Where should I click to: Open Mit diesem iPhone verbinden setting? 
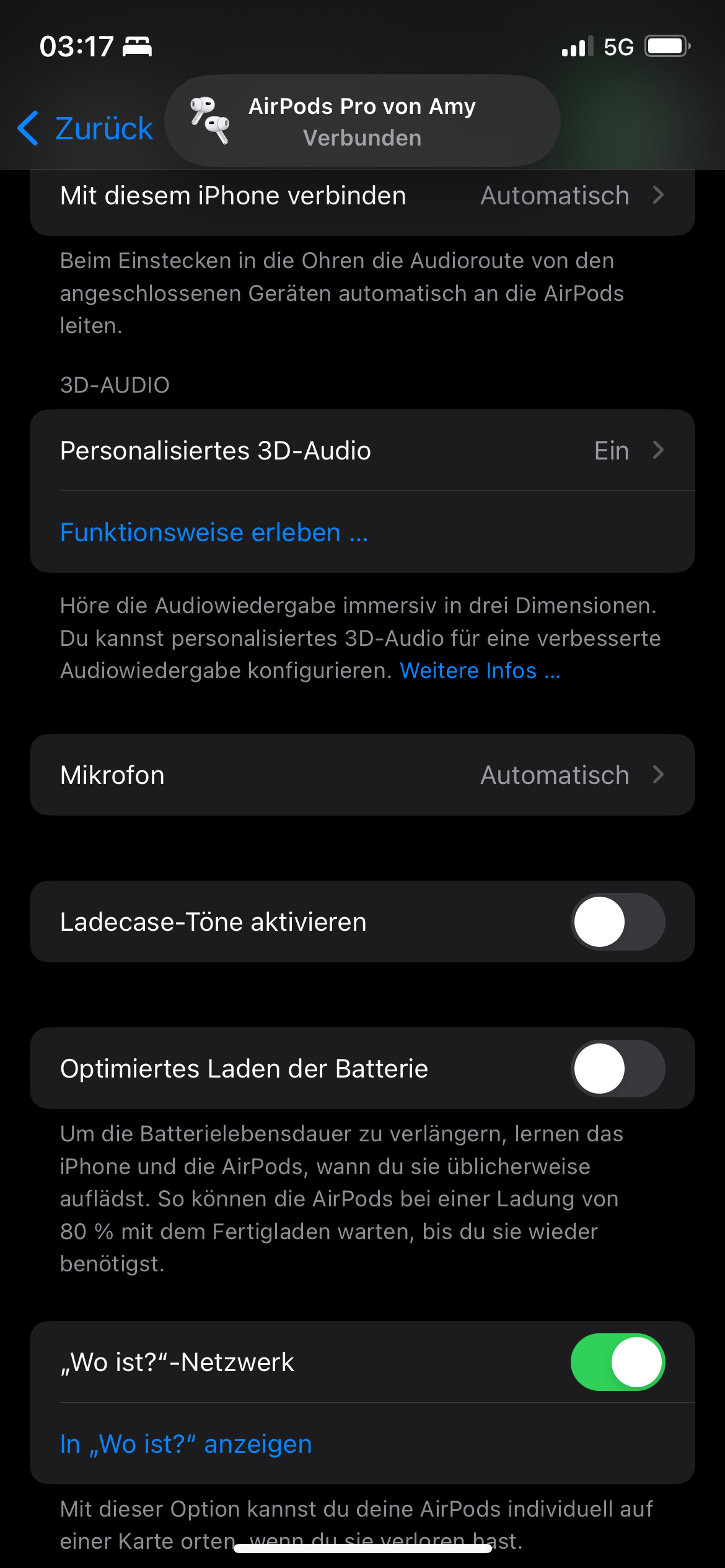tap(362, 196)
